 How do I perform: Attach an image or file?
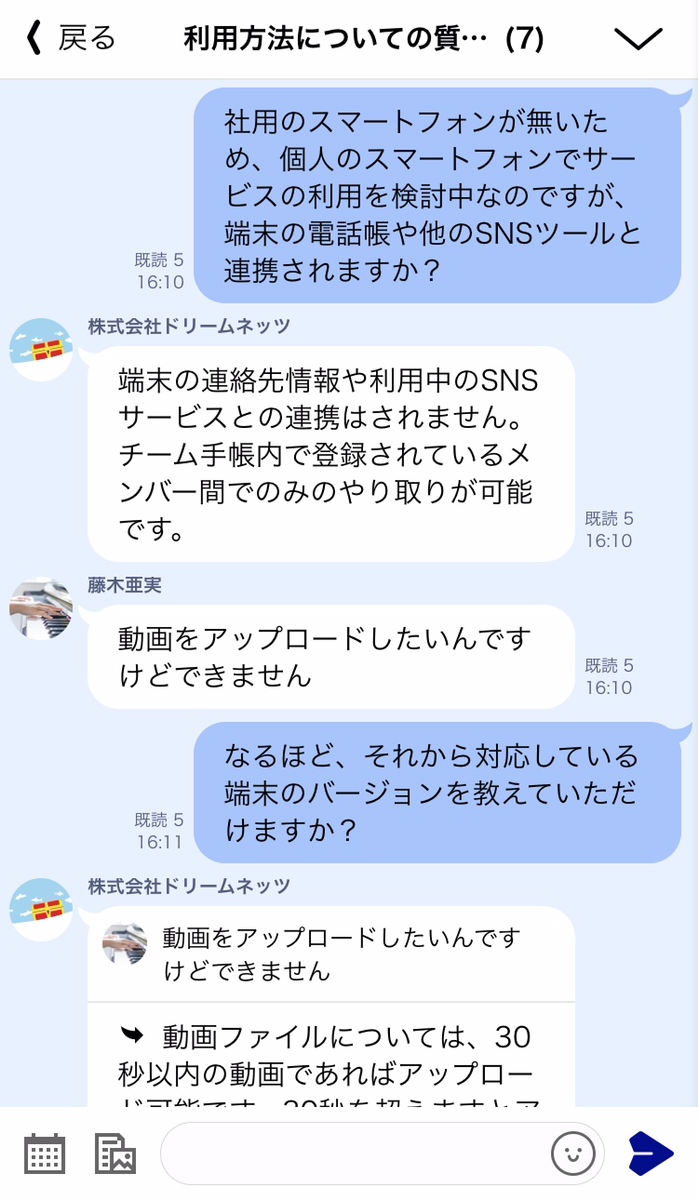[x=115, y=1153]
